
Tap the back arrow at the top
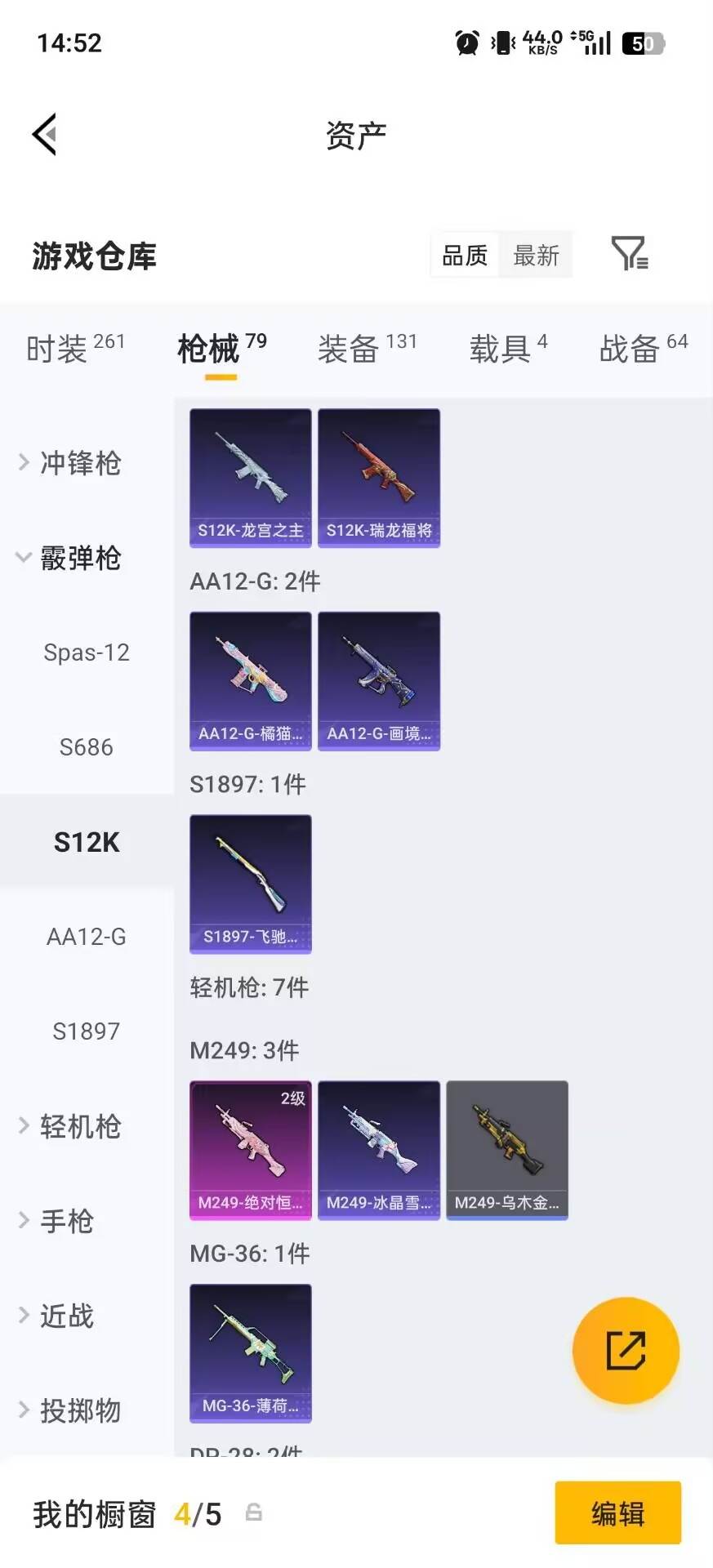(x=46, y=133)
